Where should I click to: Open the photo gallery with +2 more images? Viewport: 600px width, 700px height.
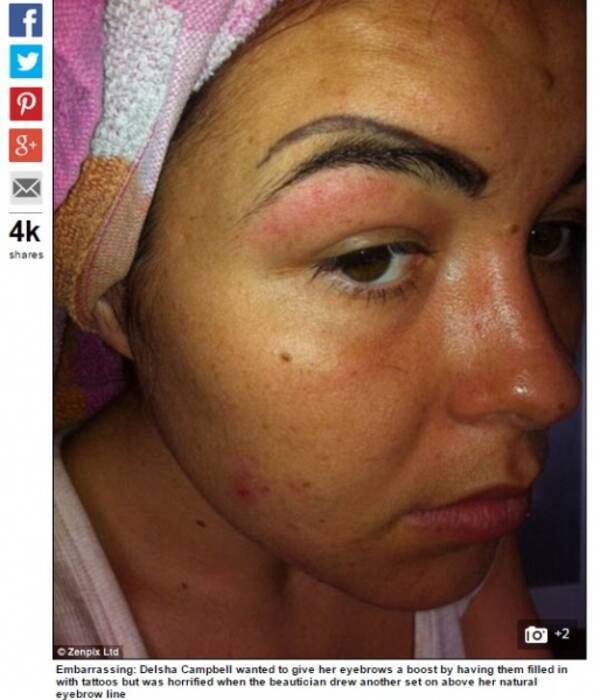(x=548, y=634)
